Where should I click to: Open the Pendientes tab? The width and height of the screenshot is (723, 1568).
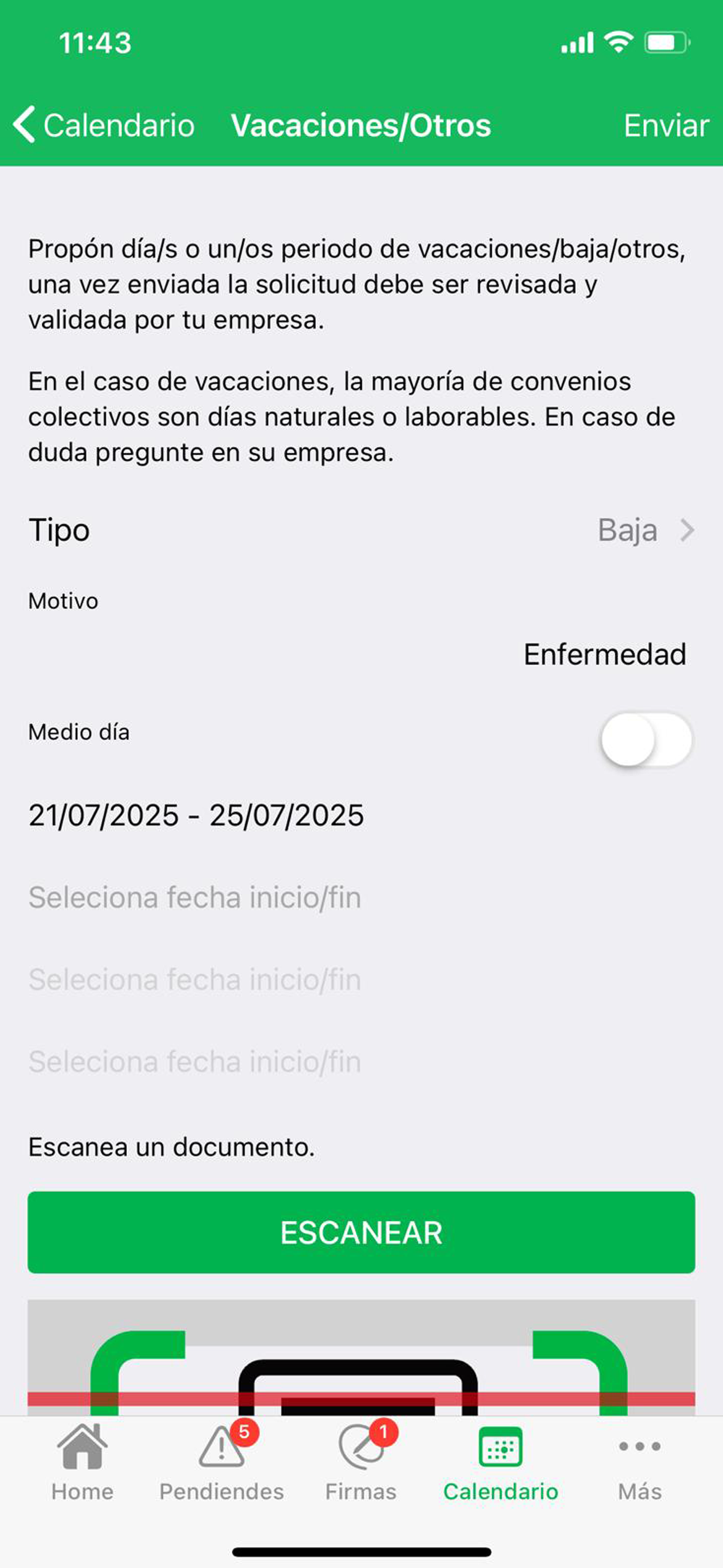click(x=221, y=1462)
